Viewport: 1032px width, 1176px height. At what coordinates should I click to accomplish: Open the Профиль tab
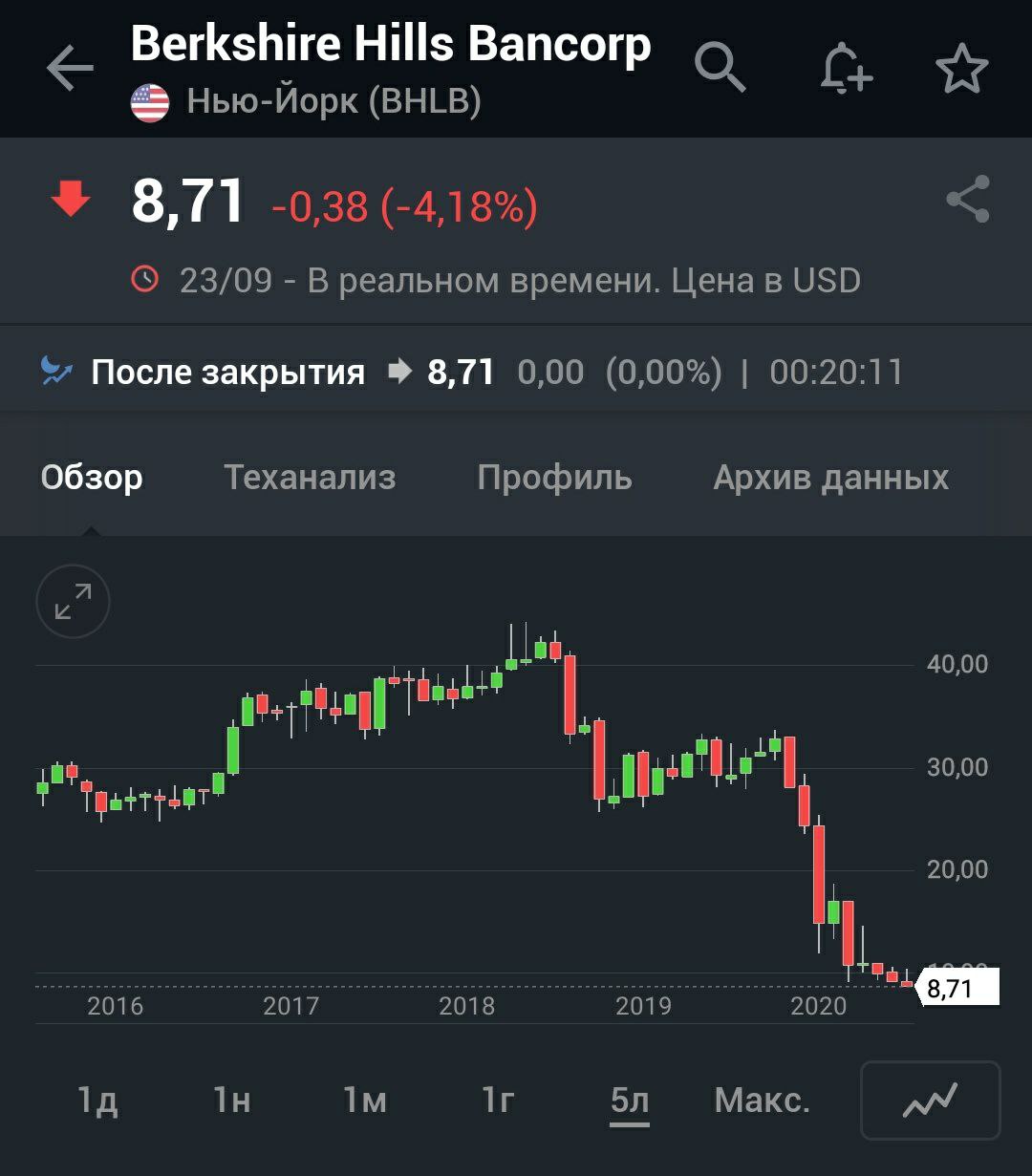tap(554, 478)
